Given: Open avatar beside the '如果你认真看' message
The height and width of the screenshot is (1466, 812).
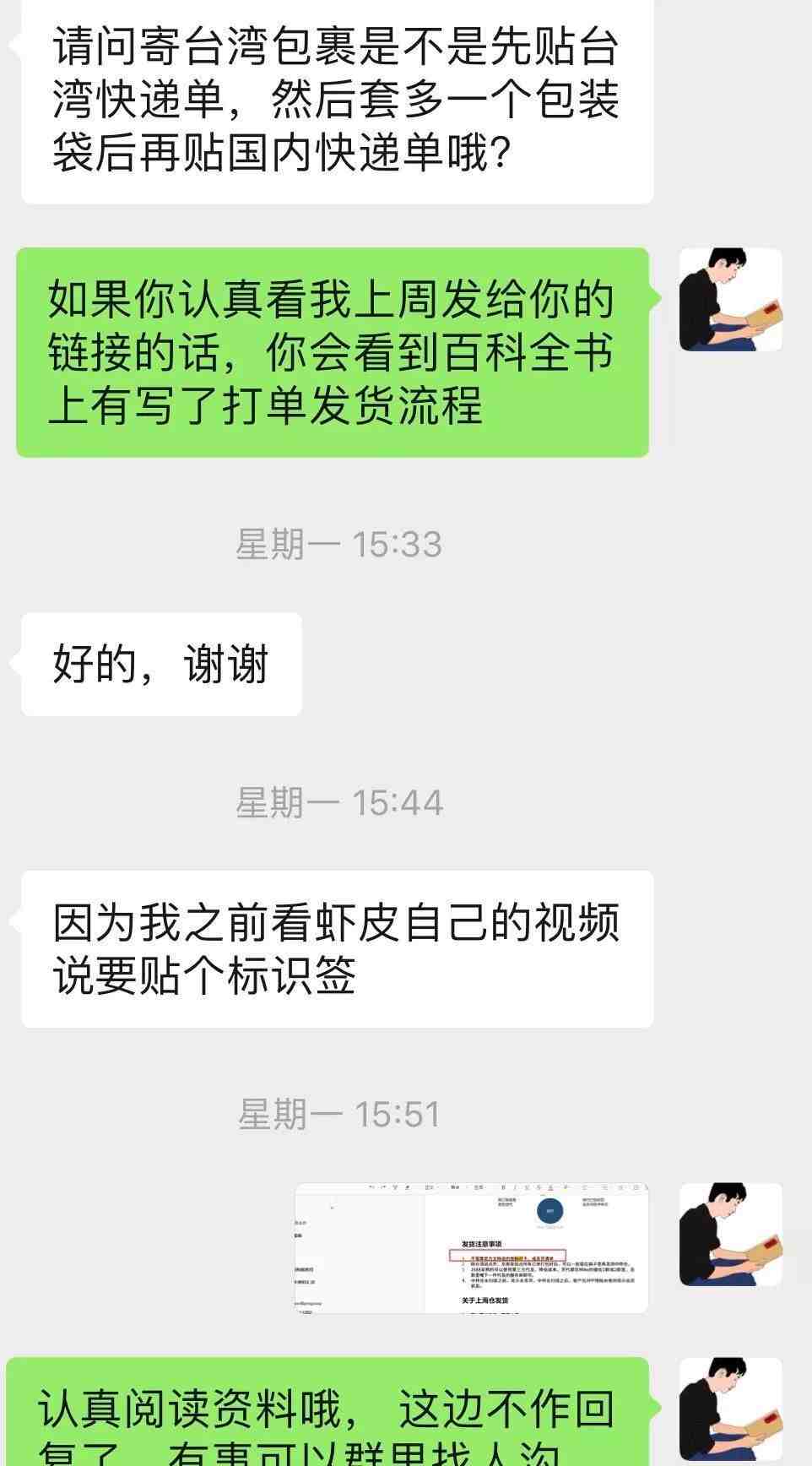Looking at the screenshot, I should point(730,300).
